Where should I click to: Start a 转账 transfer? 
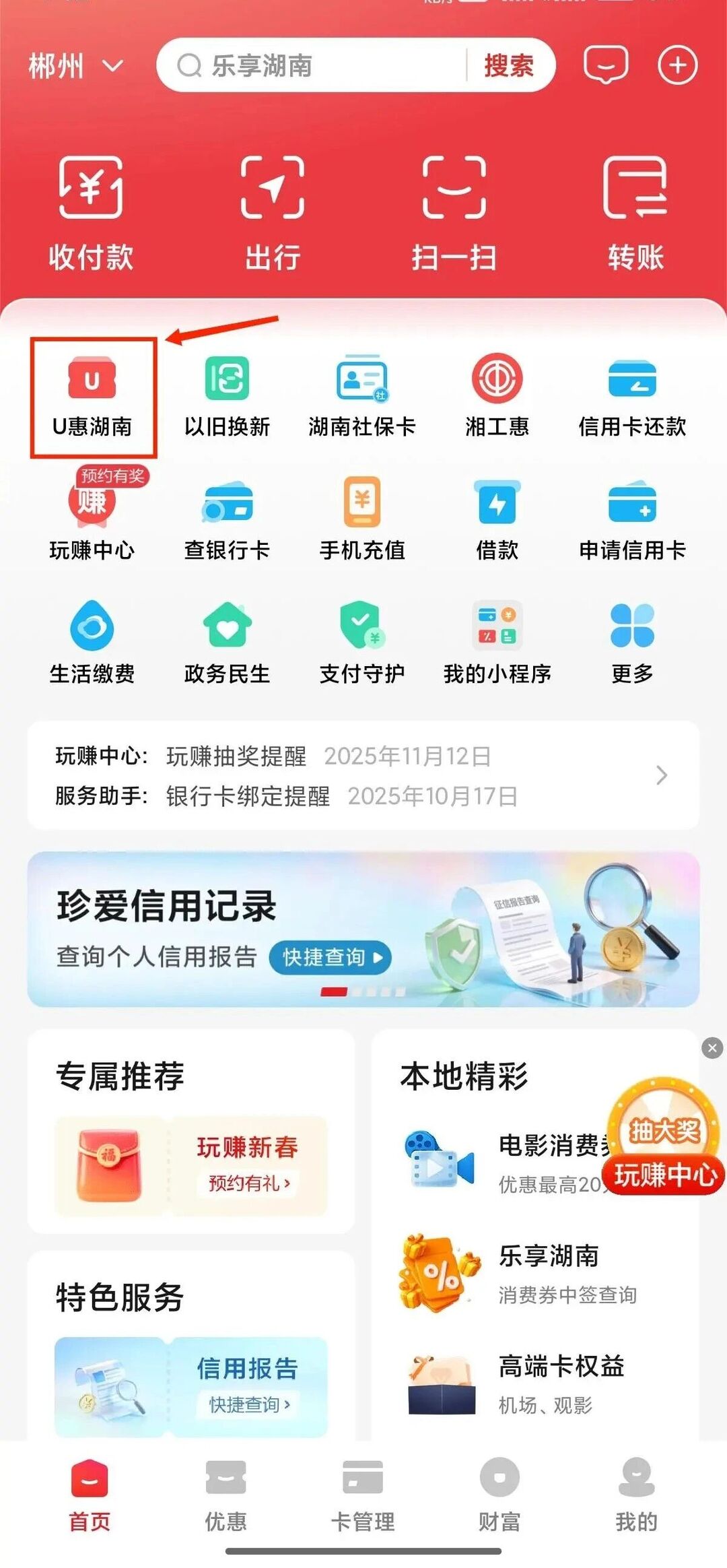(635, 212)
